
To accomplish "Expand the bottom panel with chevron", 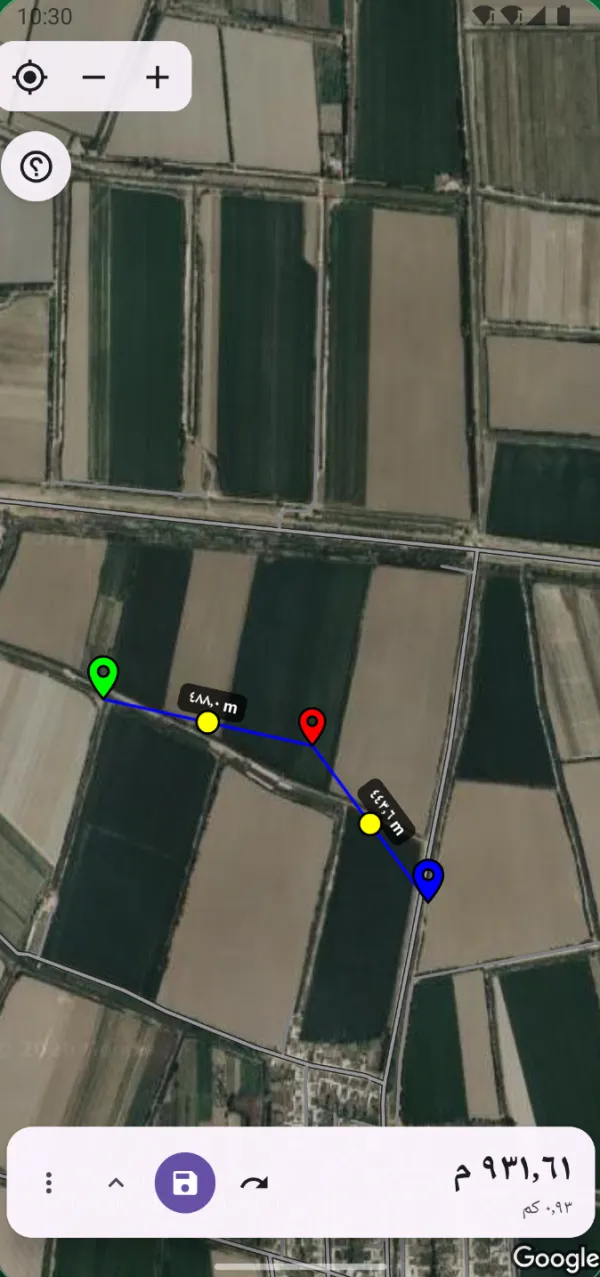I will (x=116, y=1184).
